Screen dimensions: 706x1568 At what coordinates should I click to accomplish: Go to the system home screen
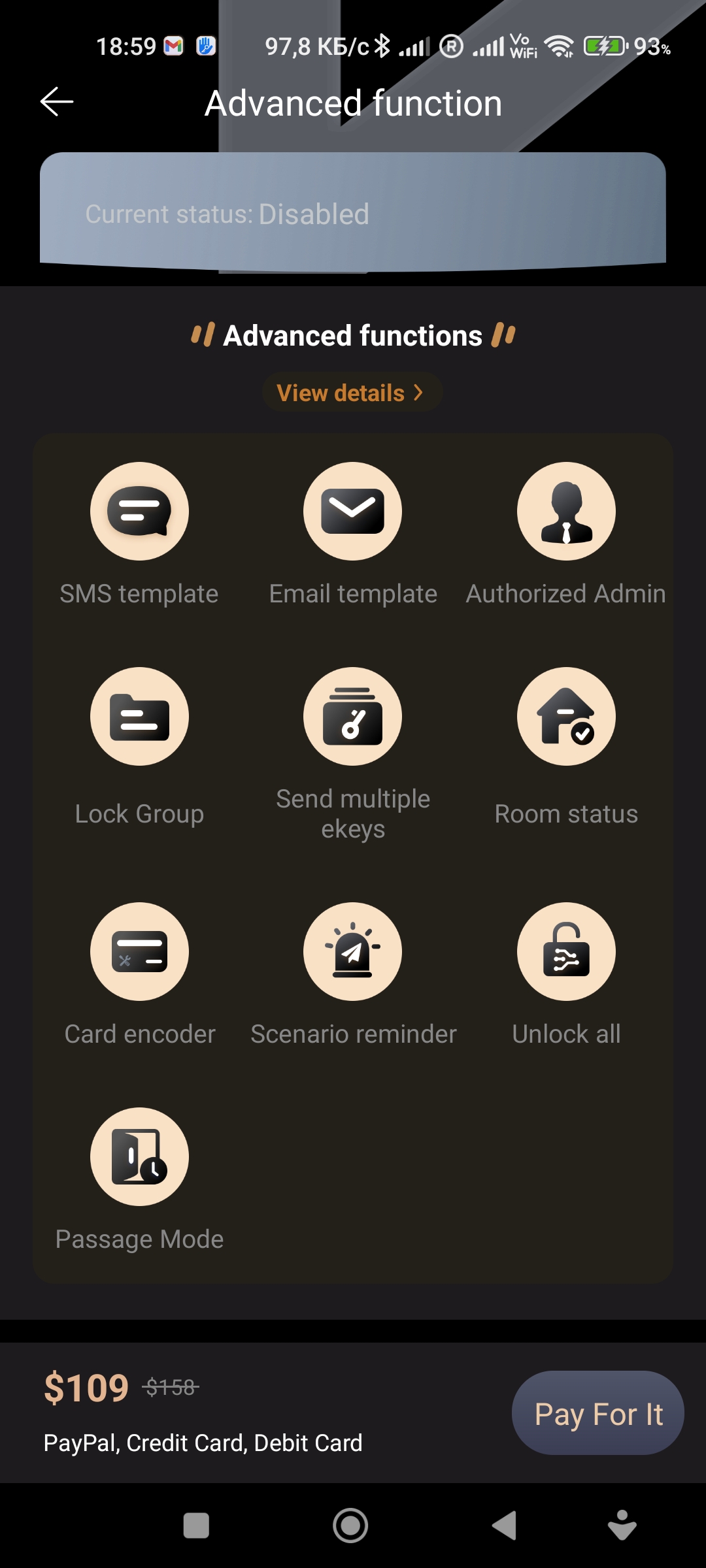pyautogui.click(x=350, y=1526)
